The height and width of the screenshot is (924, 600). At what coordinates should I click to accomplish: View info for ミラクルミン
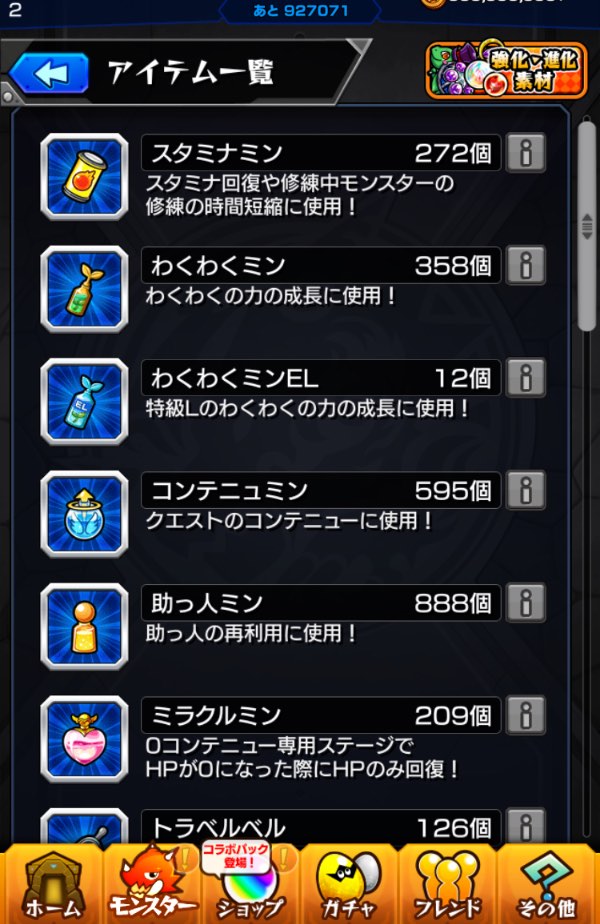click(526, 716)
